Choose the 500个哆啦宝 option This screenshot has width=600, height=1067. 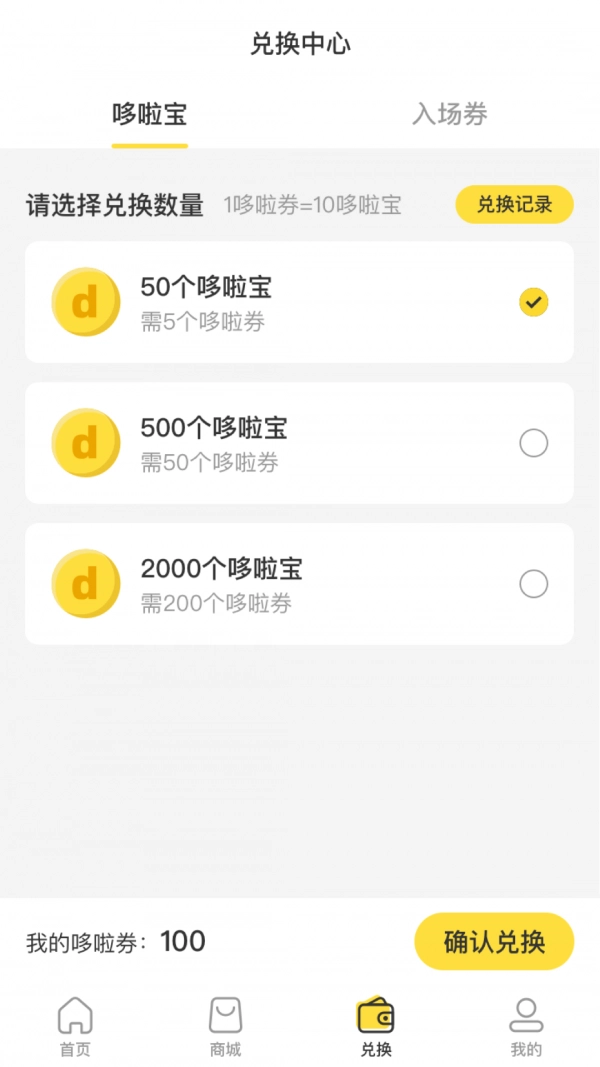pyautogui.click(x=533, y=443)
